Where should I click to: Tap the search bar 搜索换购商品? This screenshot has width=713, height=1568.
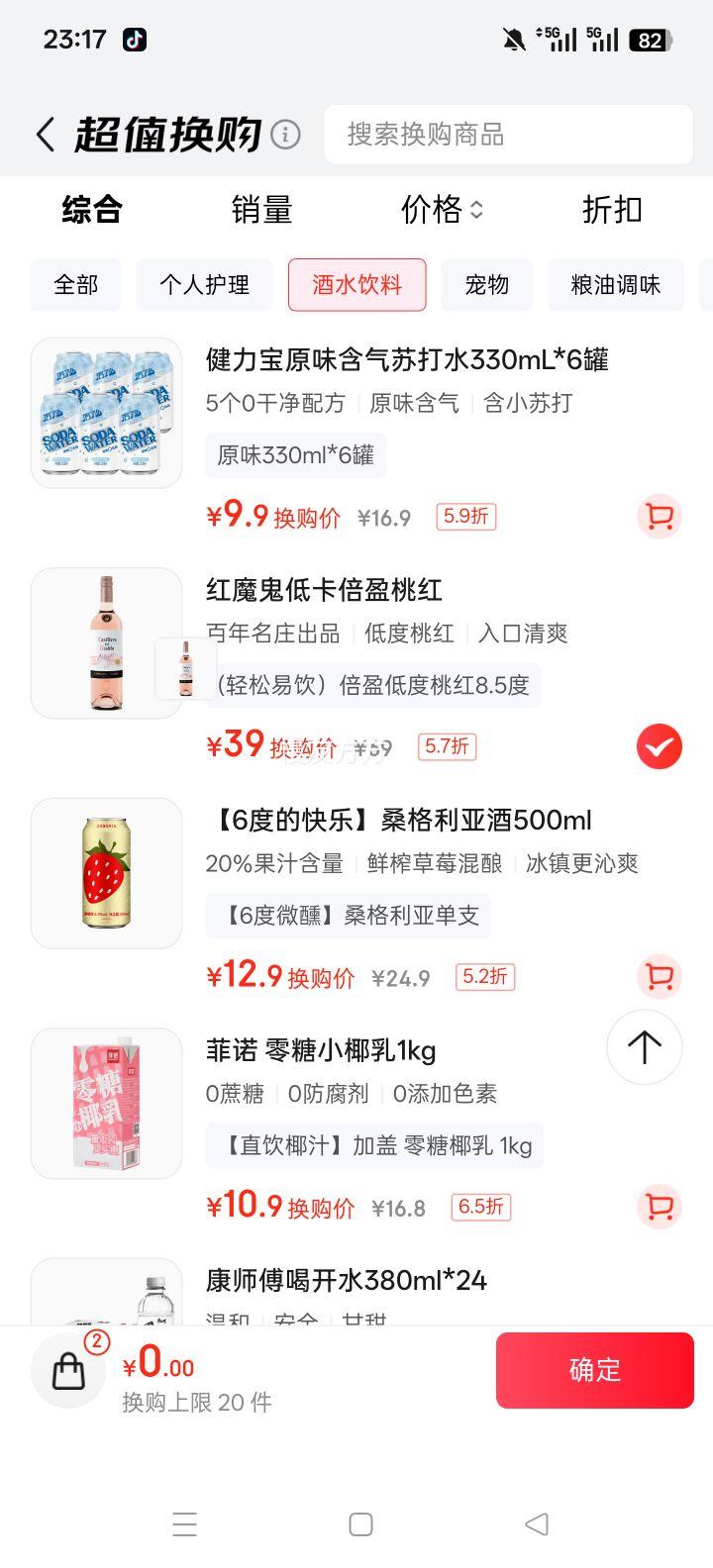point(508,135)
